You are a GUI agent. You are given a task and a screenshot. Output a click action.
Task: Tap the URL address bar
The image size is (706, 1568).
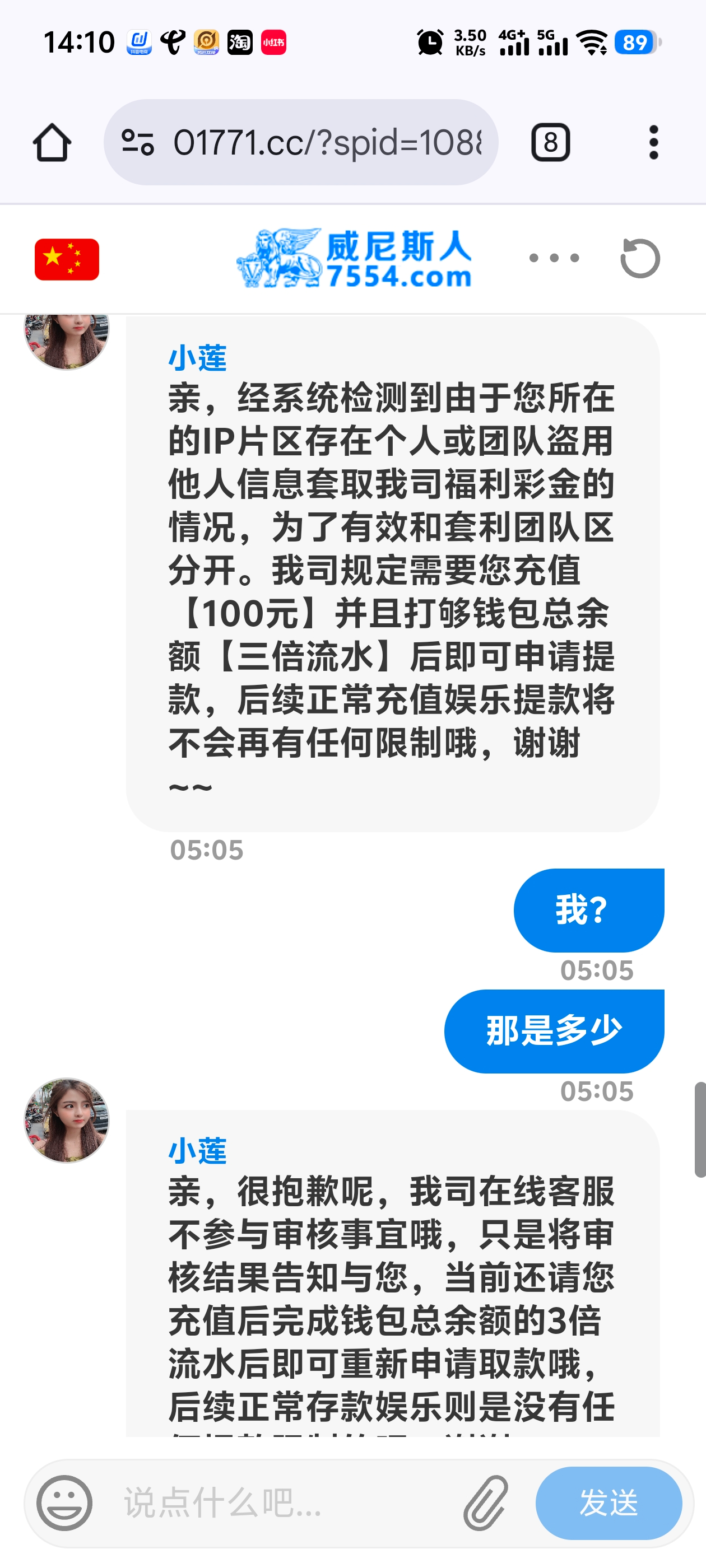click(x=327, y=142)
